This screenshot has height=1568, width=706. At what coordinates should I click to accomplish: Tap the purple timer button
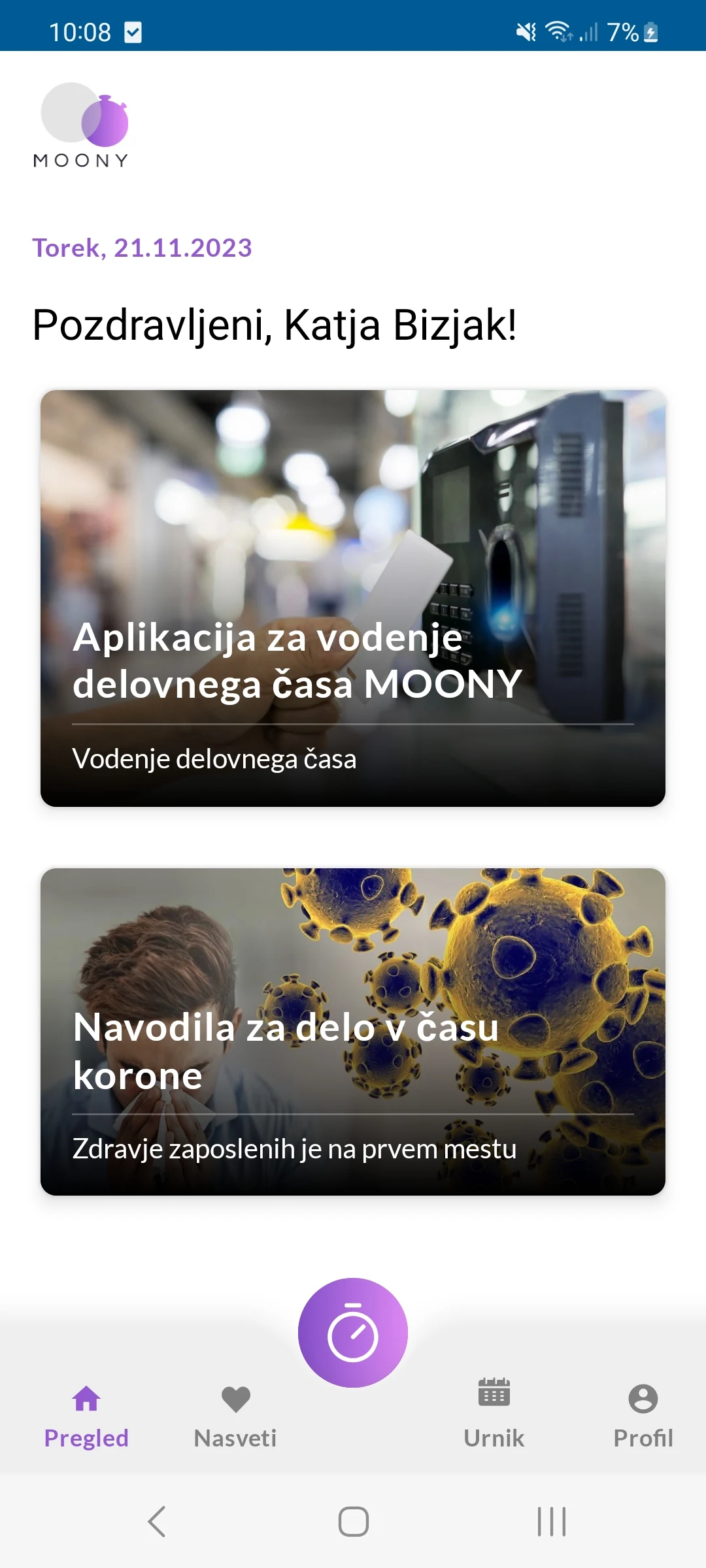pyautogui.click(x=353, y=1333)
